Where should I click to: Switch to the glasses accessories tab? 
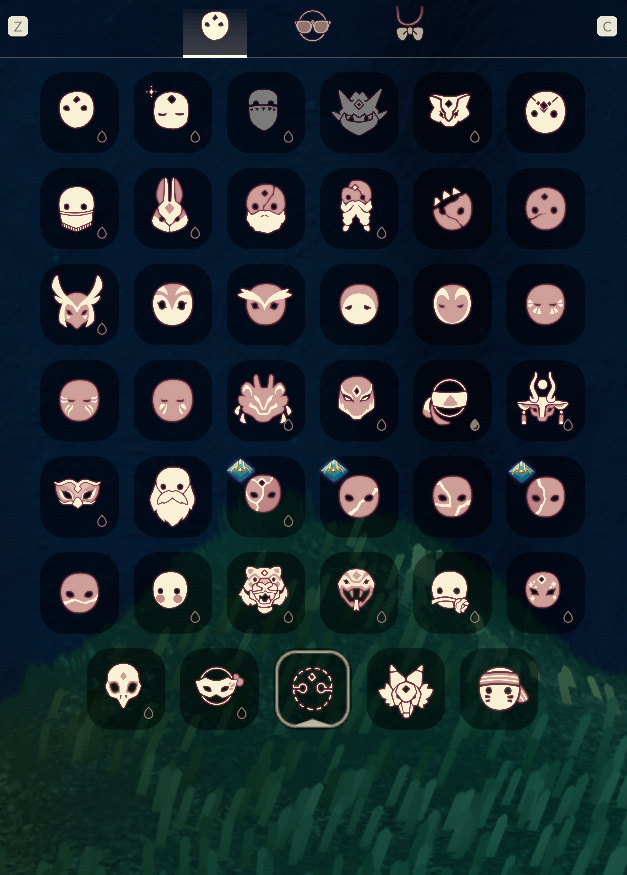312,27
